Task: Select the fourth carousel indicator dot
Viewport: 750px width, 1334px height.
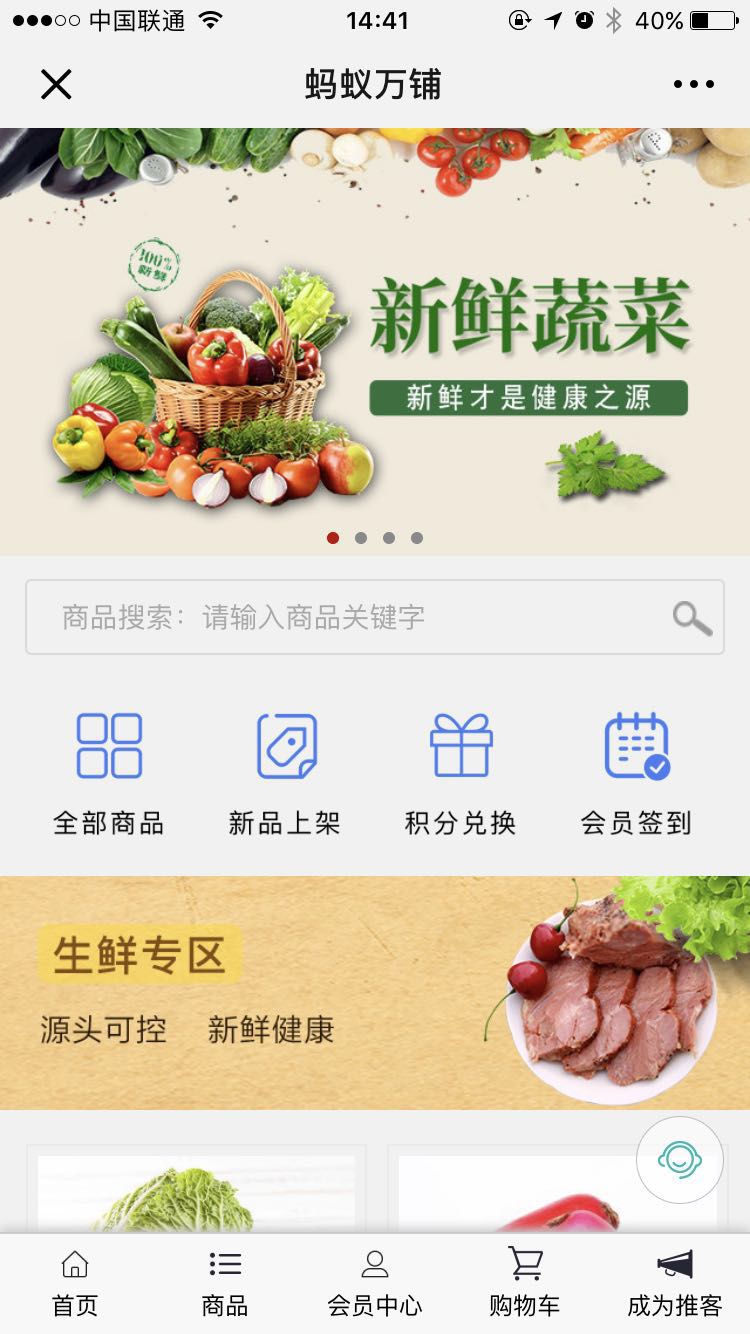Action: point(417,538)
